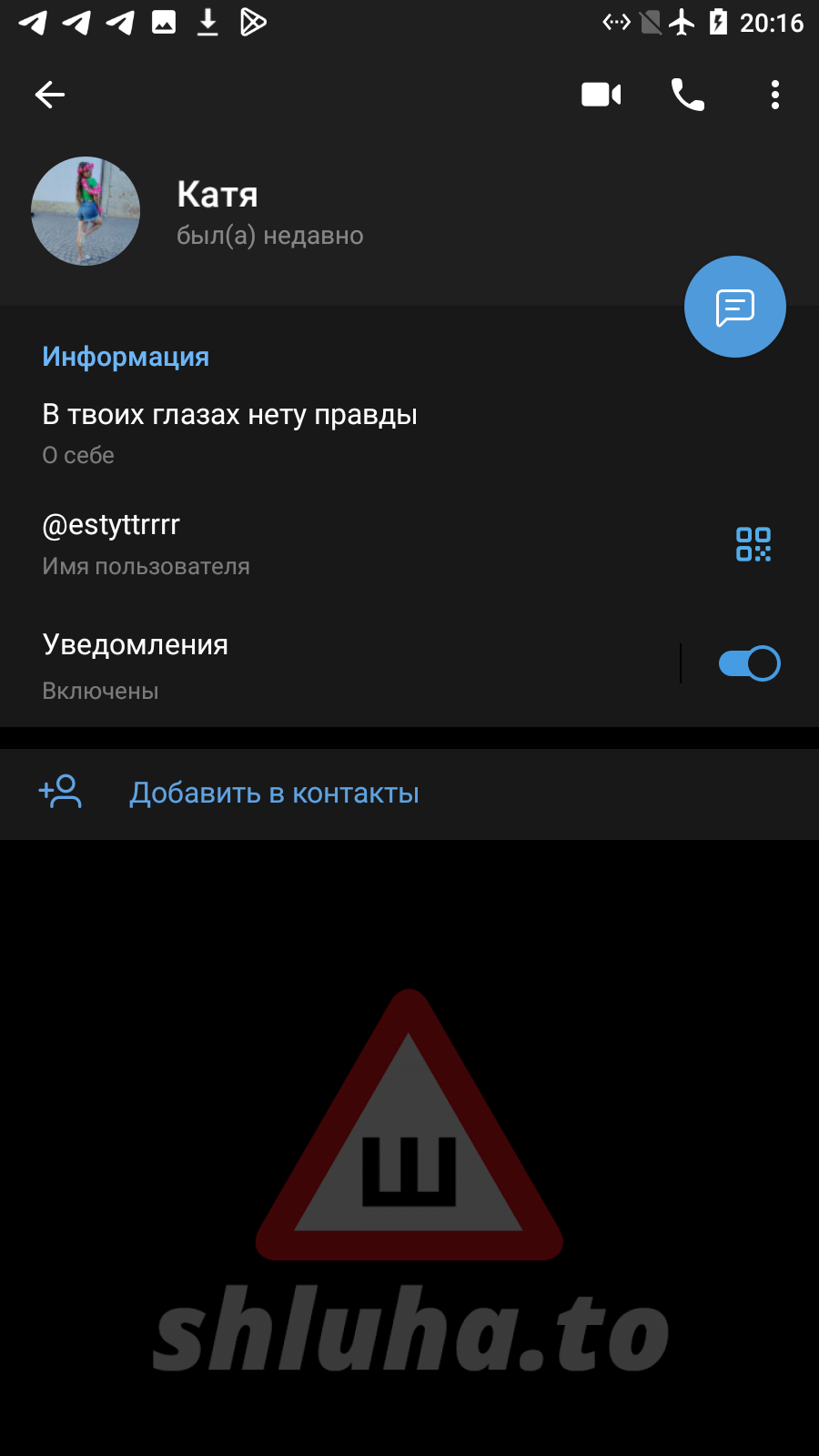The height and width of the screenshot is (1456, 819).
Task: Start a video call with Катя
Action: 601,95
